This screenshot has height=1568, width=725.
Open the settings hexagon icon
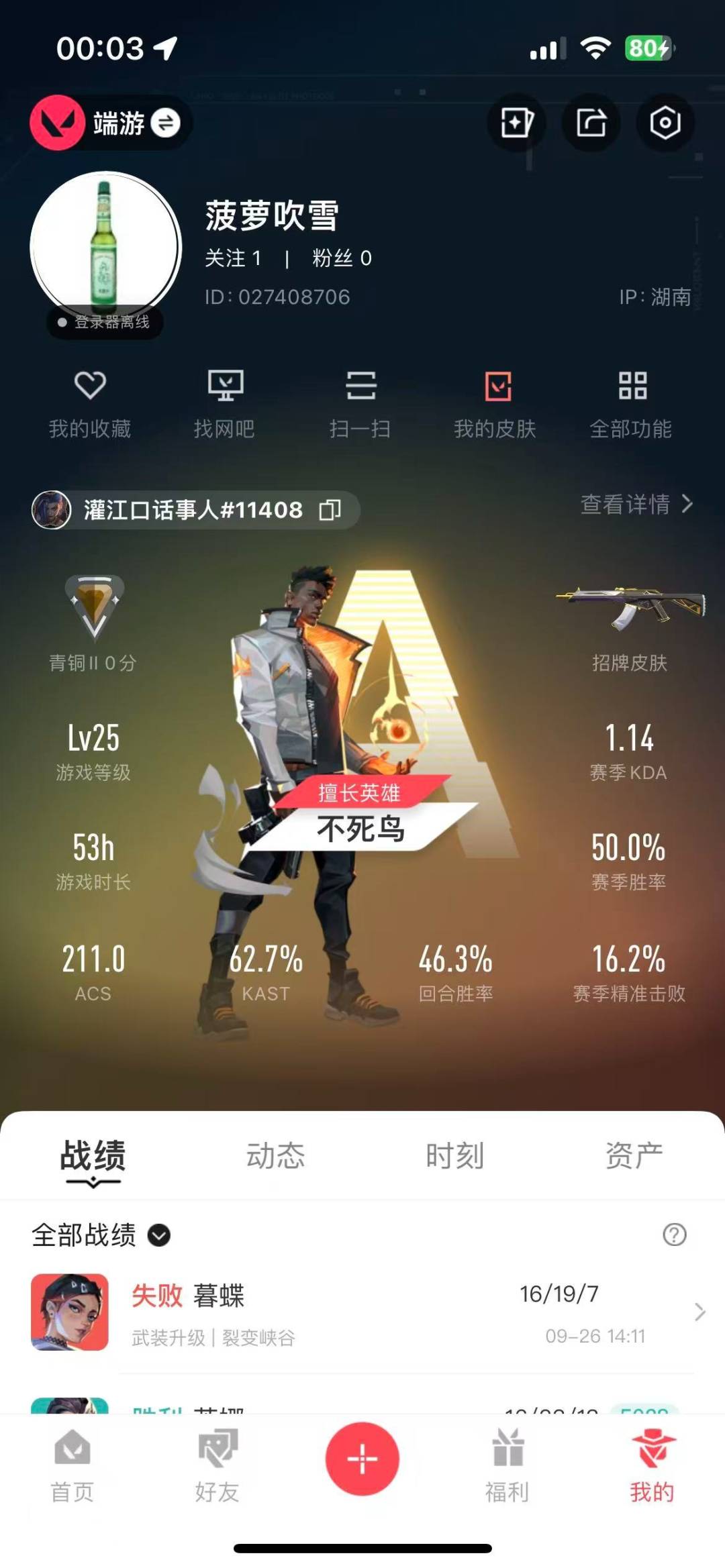coord(665,123)
